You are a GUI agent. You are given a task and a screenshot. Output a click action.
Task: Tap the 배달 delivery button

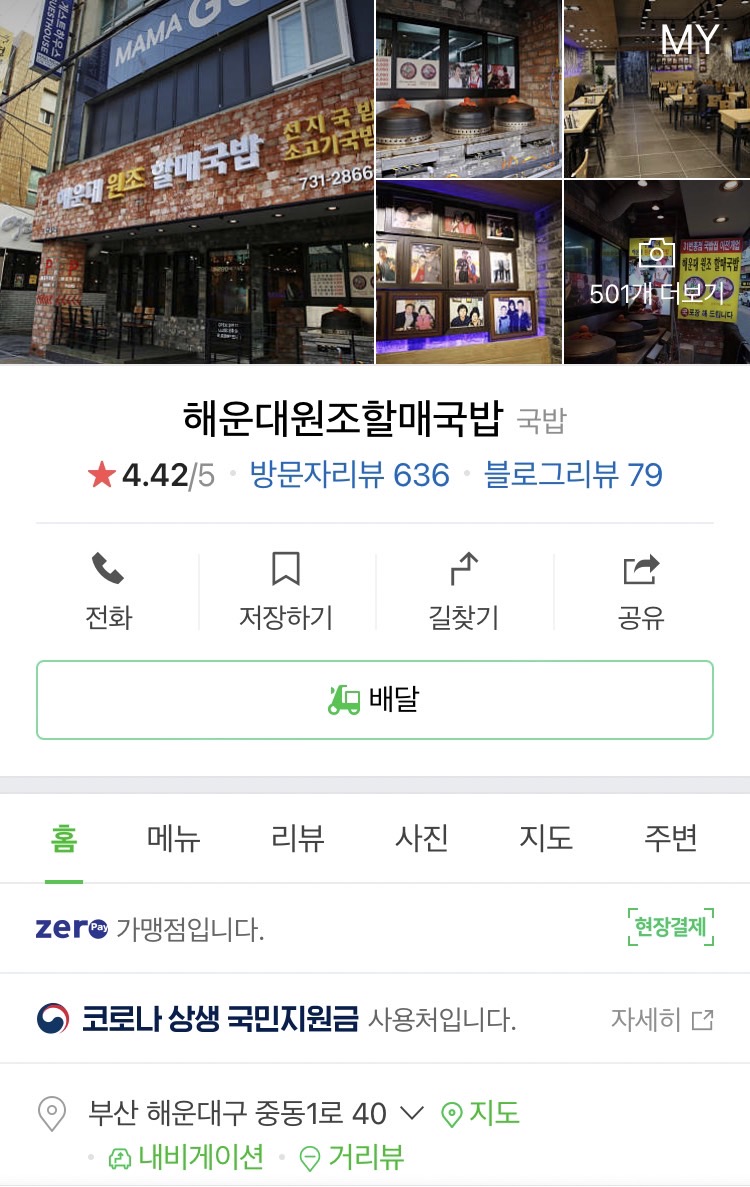pyautogui.click(x=375, y=700)
